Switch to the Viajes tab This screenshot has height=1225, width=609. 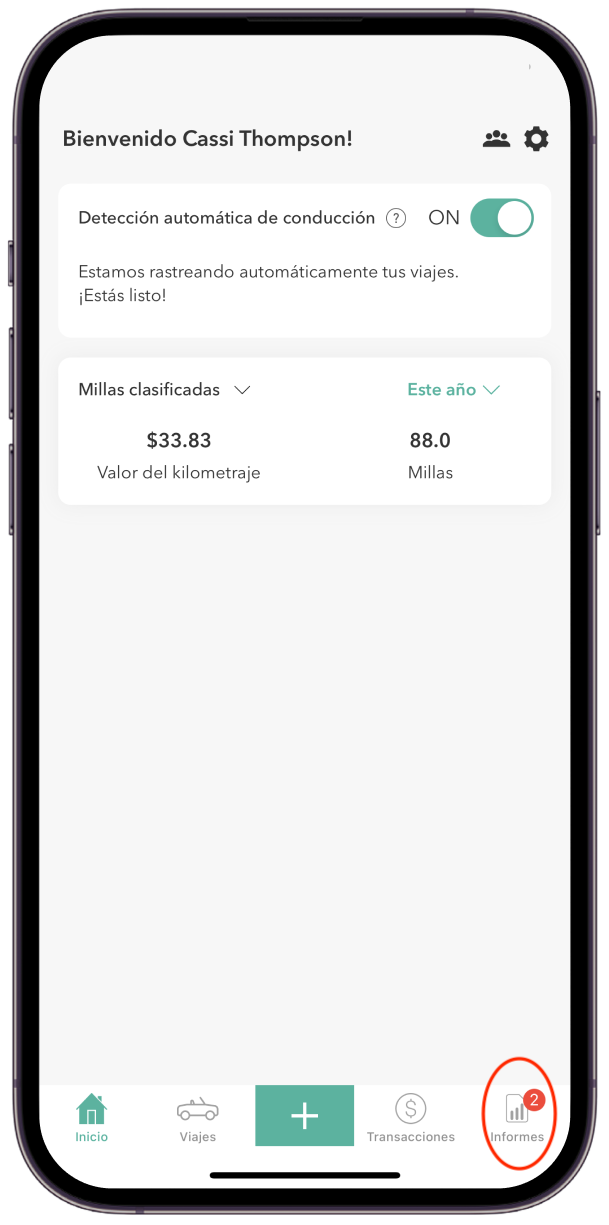coord(197,1117)
